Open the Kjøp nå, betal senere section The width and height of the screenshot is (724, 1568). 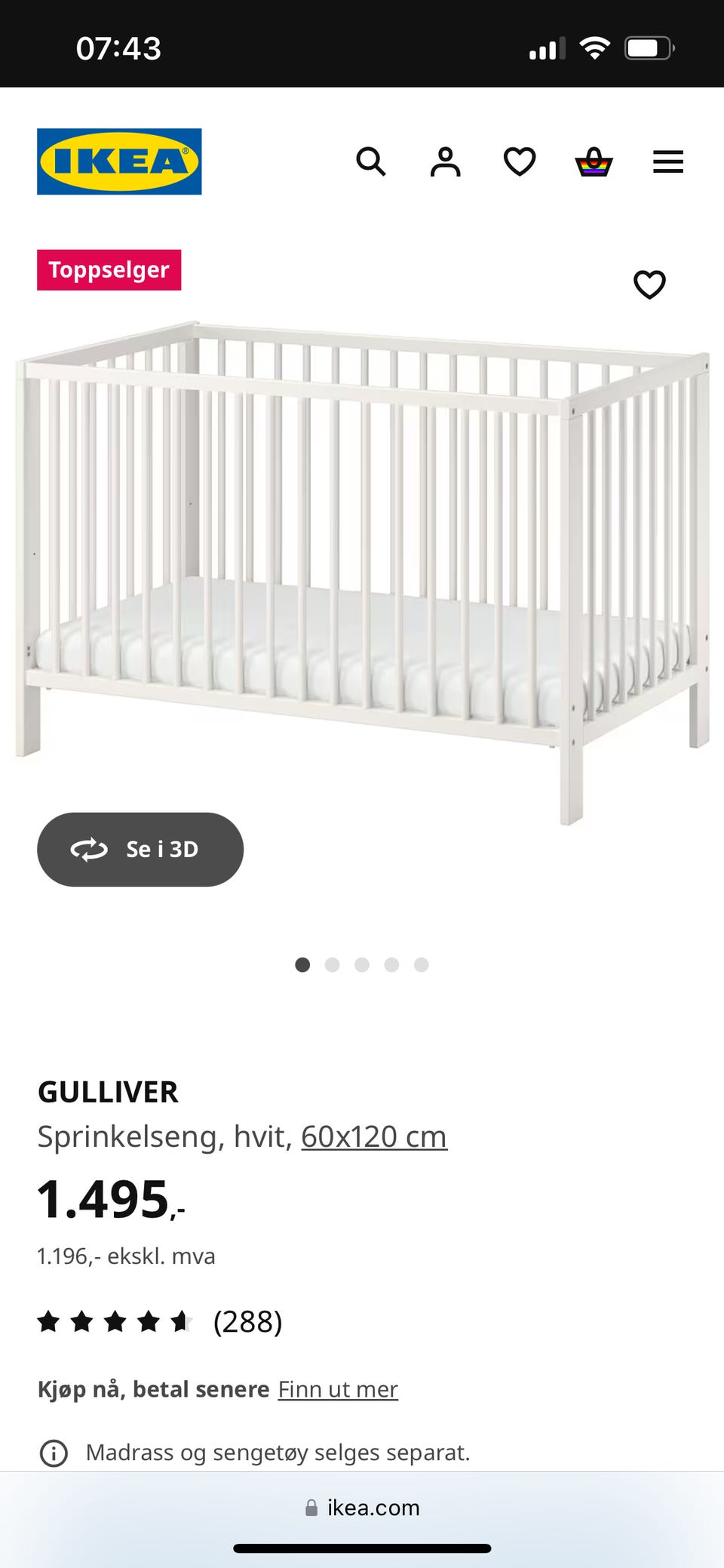(x=153, y=1388)
